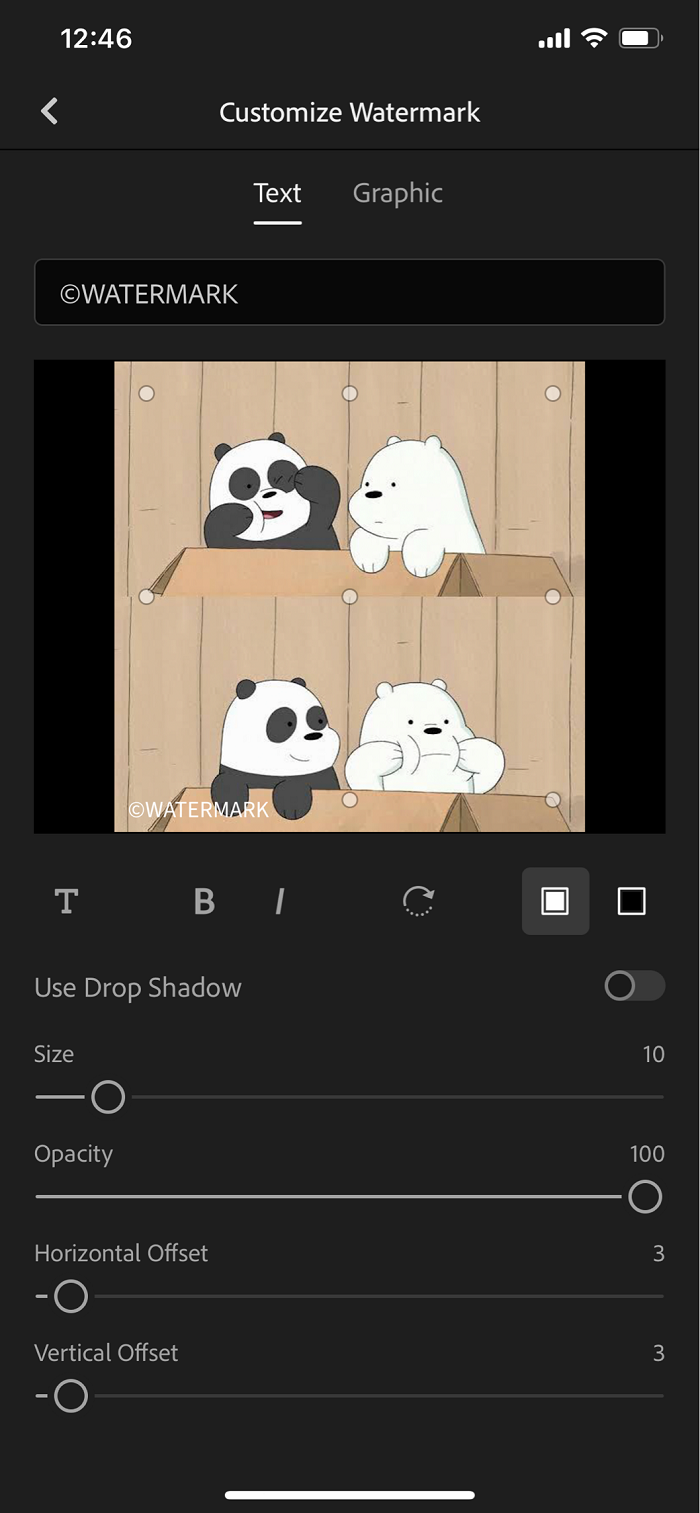The image size is (700, 1513).
Task: Tap the Horizontal Offset slider handle
Action: [71, 1296]
